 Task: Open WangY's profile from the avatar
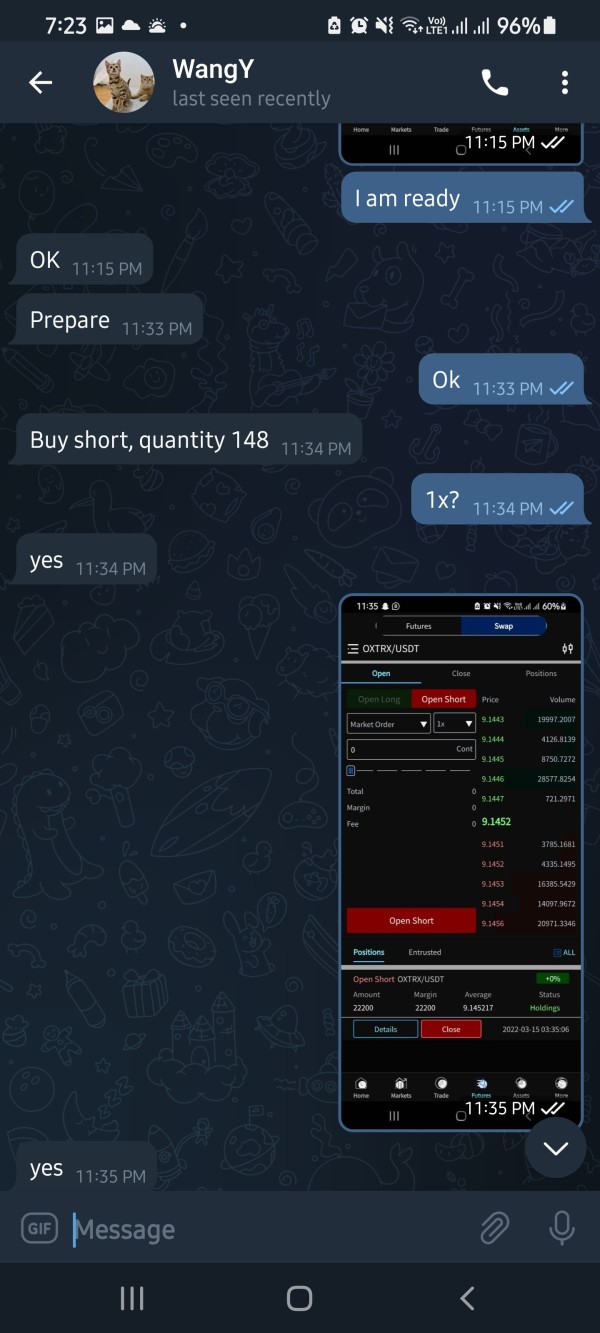124,83
